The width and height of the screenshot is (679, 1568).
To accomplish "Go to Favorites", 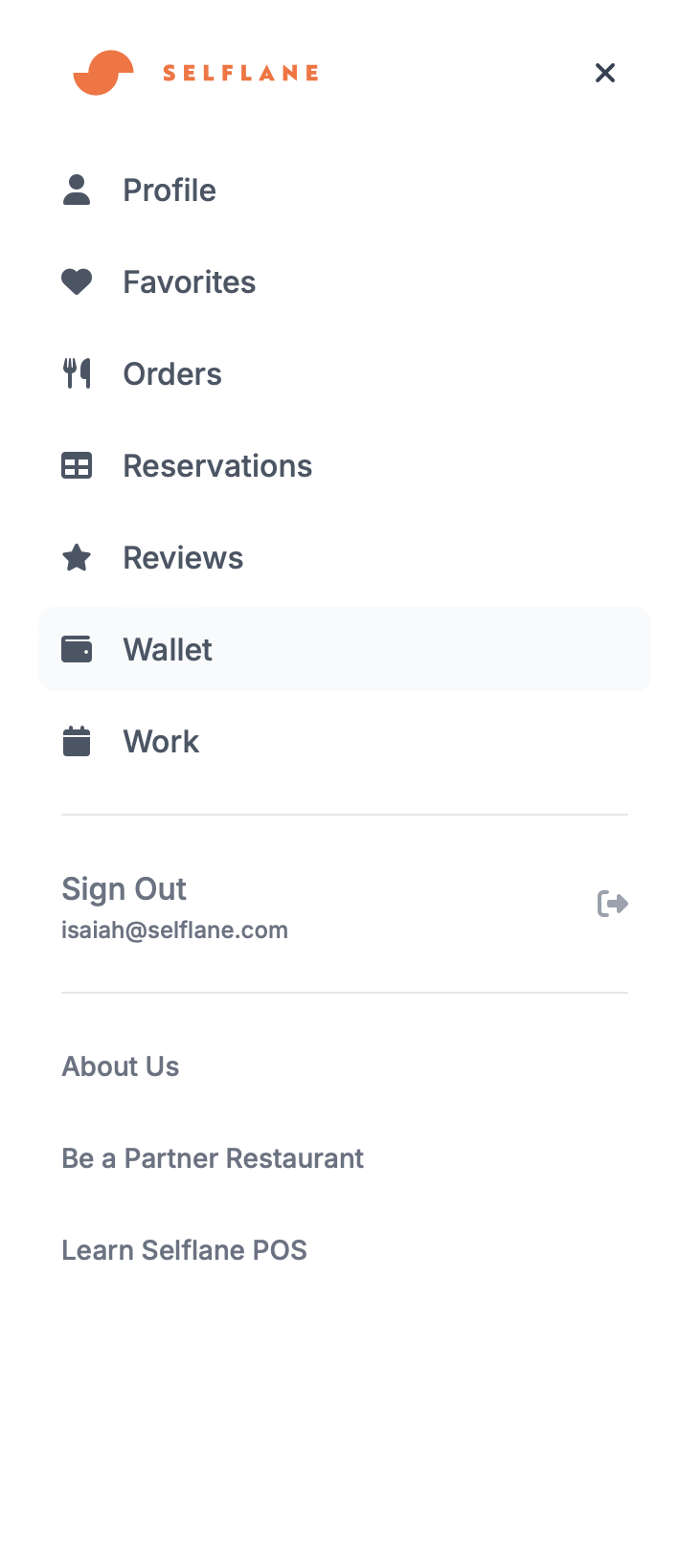I will (x=189, y=282).
